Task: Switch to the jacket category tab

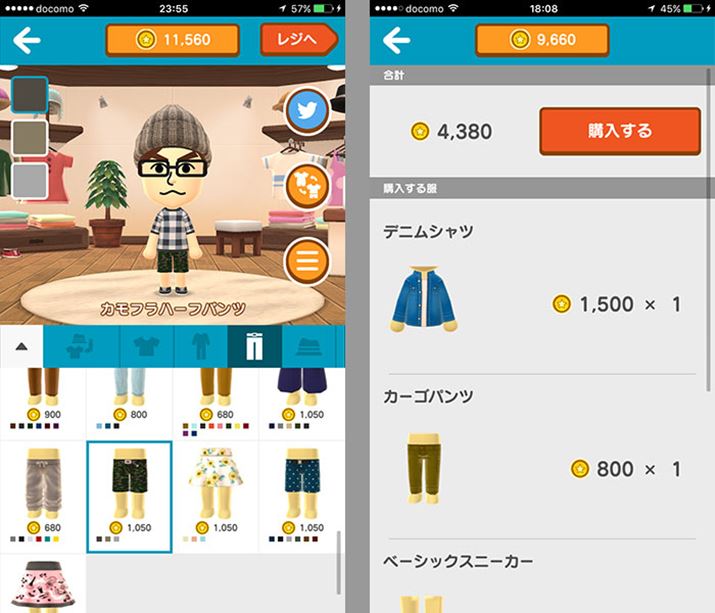Action: [x=87, y=347]
